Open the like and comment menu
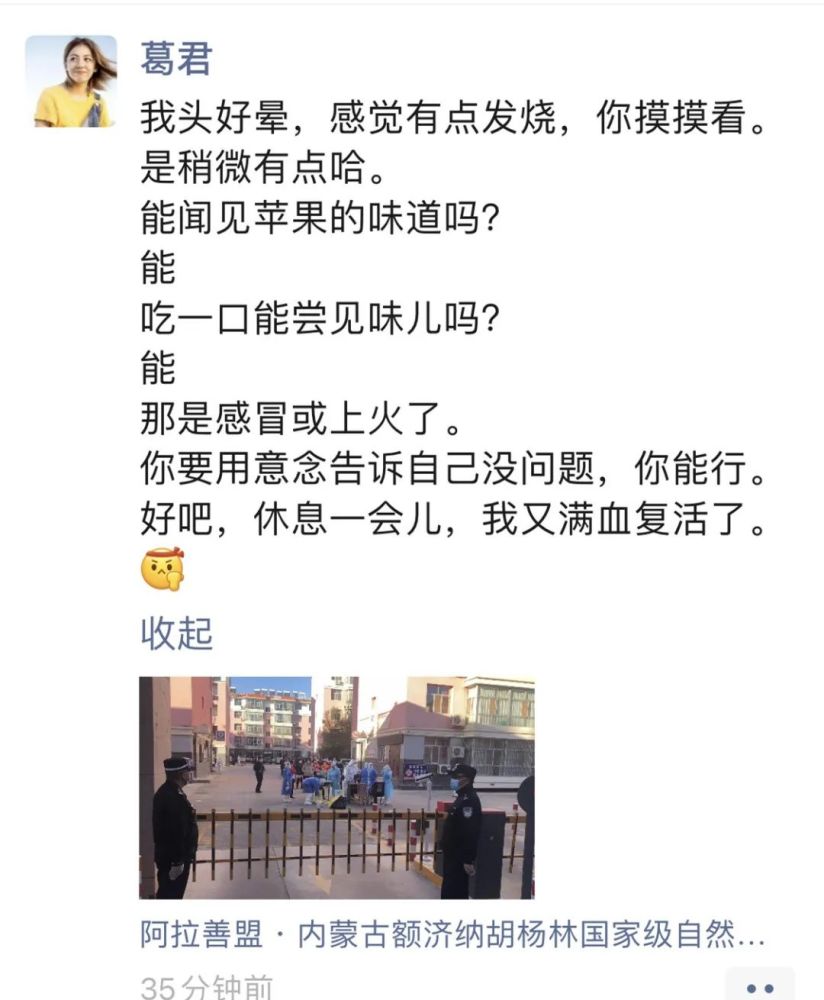The height and width of the screenshot is (1000, 824). (760, 985)
